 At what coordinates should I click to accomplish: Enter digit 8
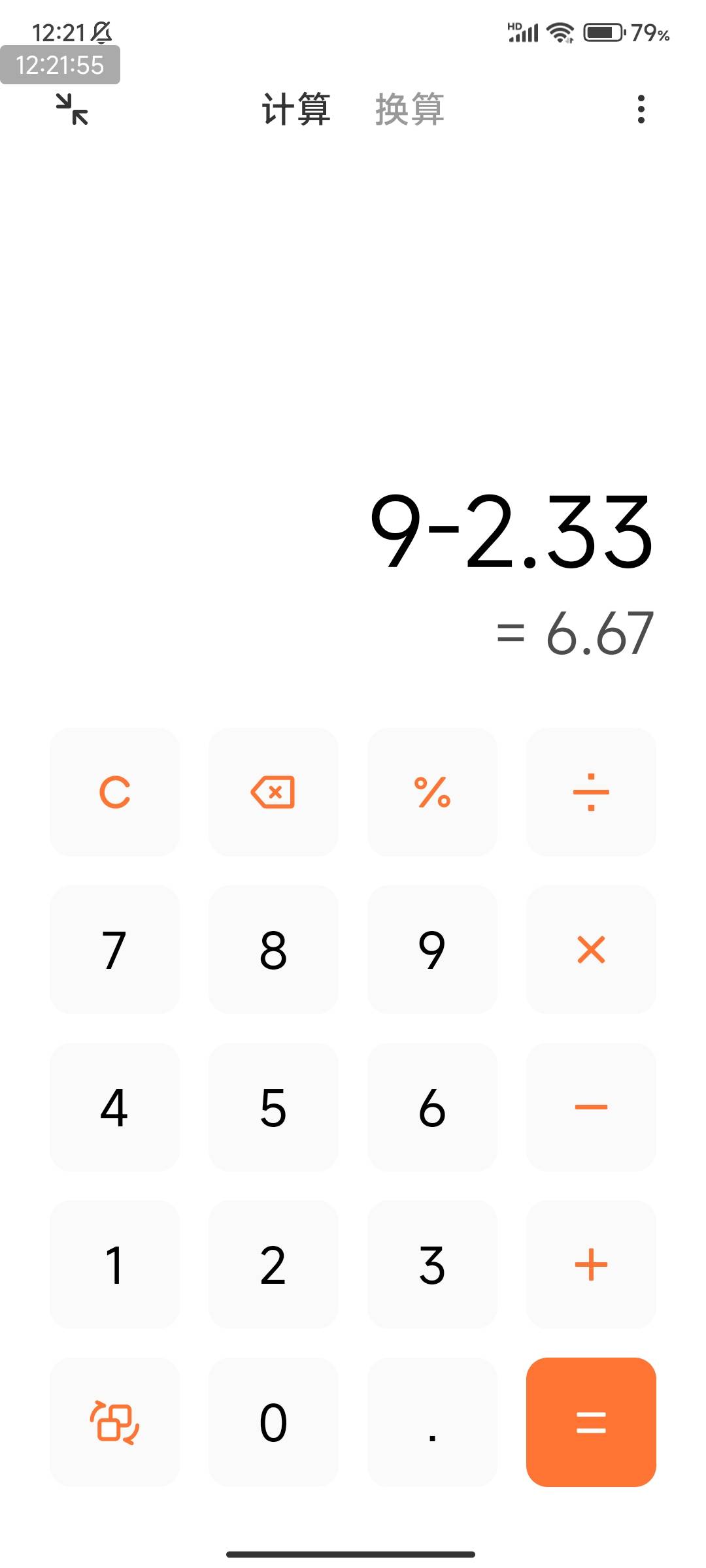click(273, 949)
